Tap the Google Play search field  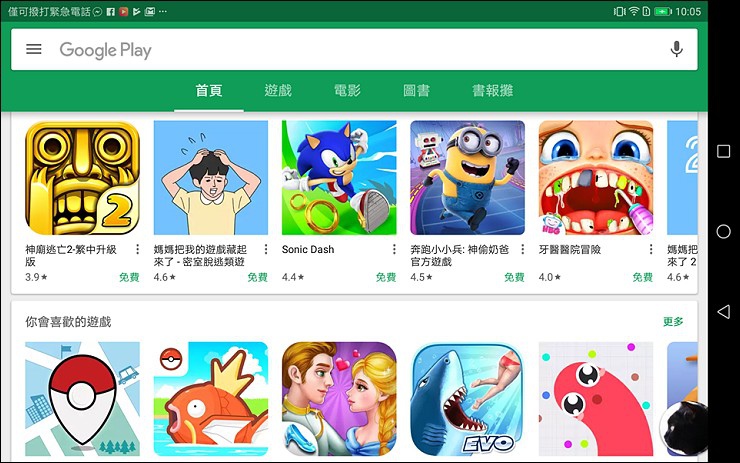pyautogui.click(x=350, y=49)
